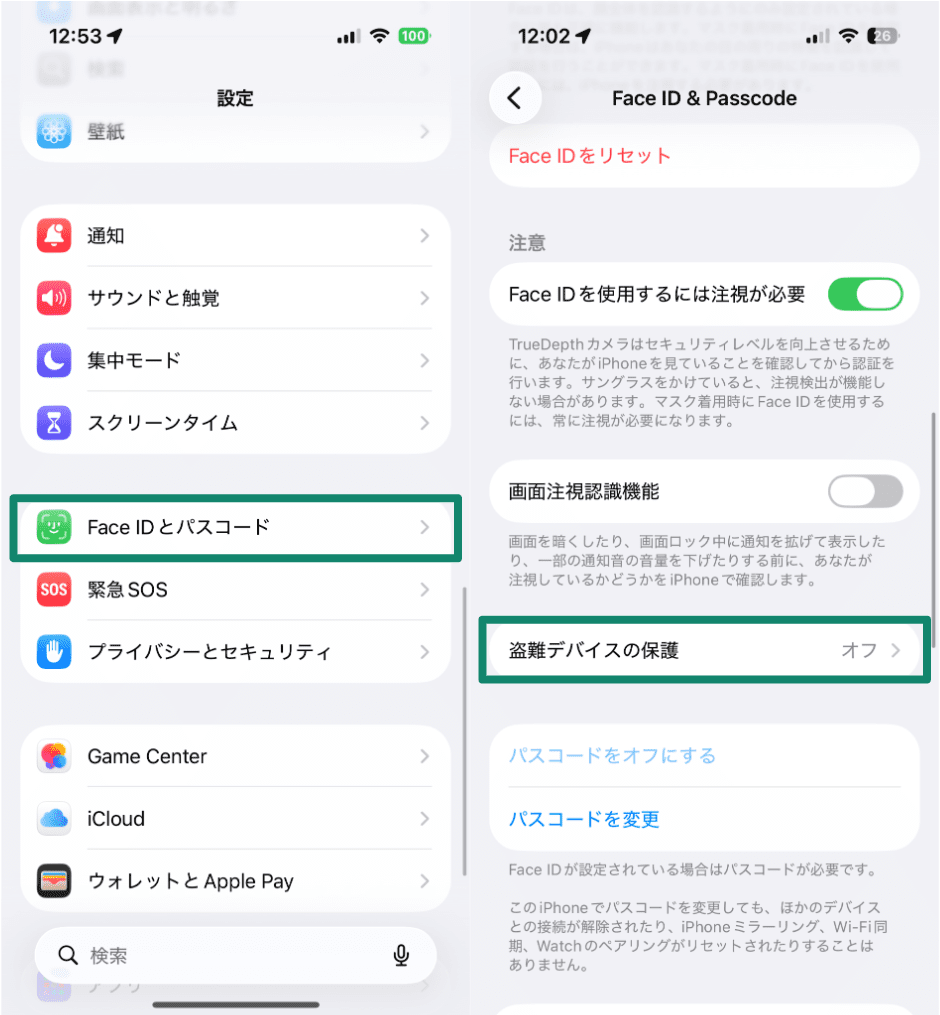Open 盗難デバイスの保護 via its chevron
Image resolution: width=940 pixels, height=1015 pixels.
click(897, 649)
